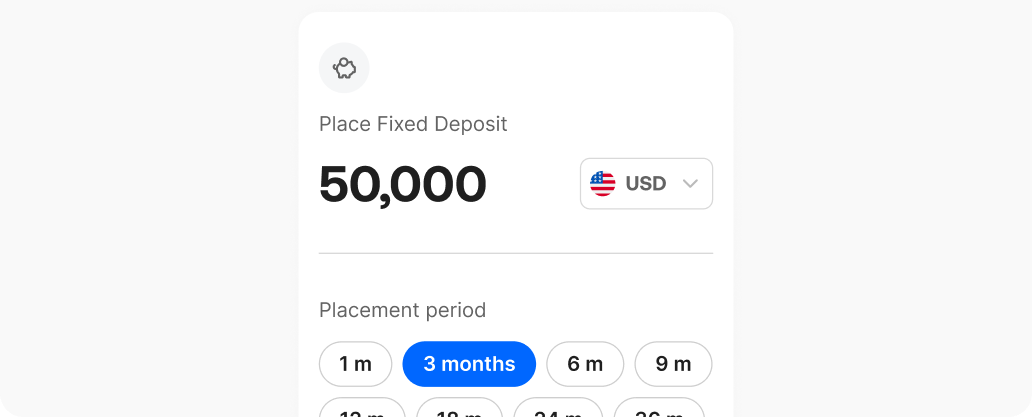The width and height of the screenshot is (1032, 417).
Task: Open the USD currency dropdown
Action: coord(646,184)
